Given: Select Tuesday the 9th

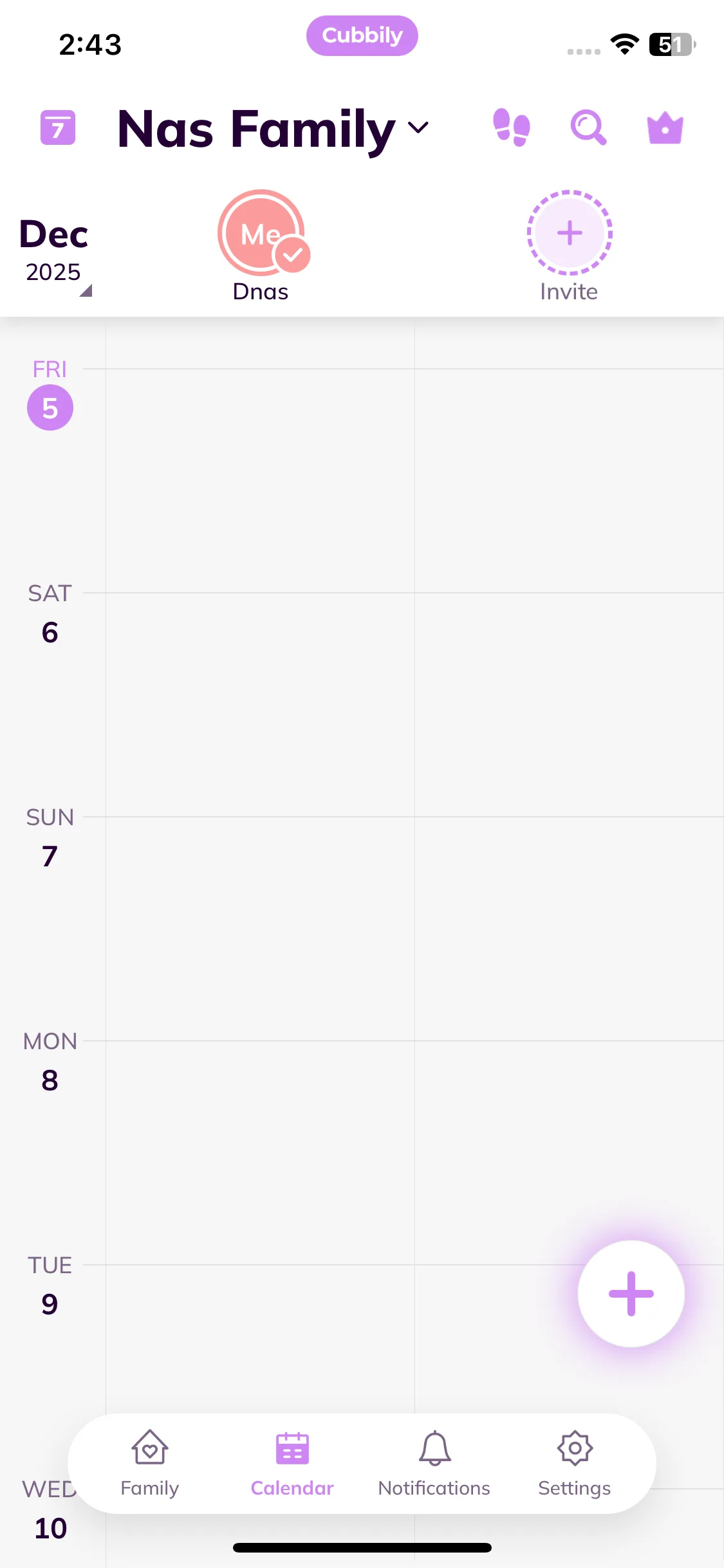Looking at the screenshot, I should 50,1304.
